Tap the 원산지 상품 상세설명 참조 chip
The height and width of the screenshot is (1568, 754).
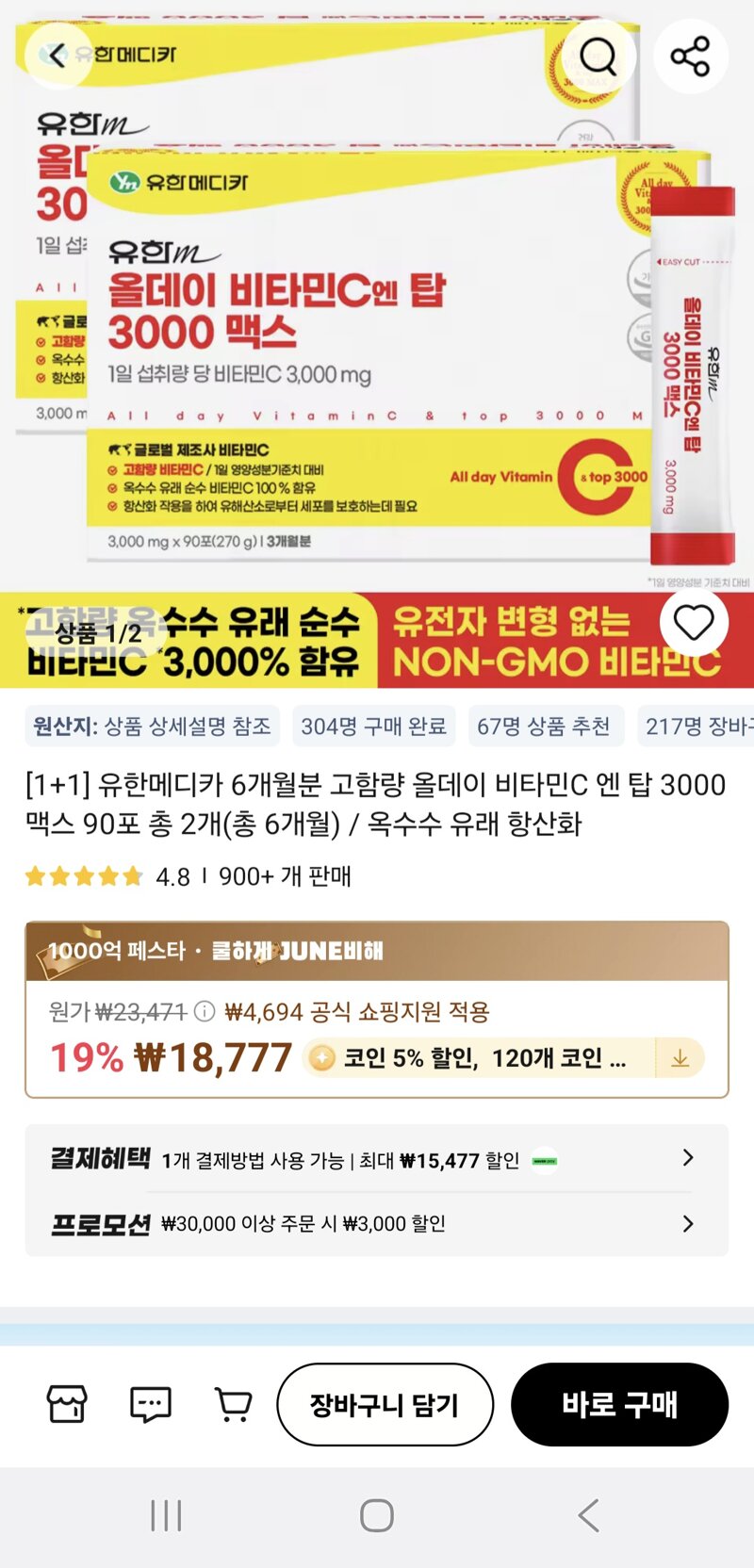tap(153, 727)
